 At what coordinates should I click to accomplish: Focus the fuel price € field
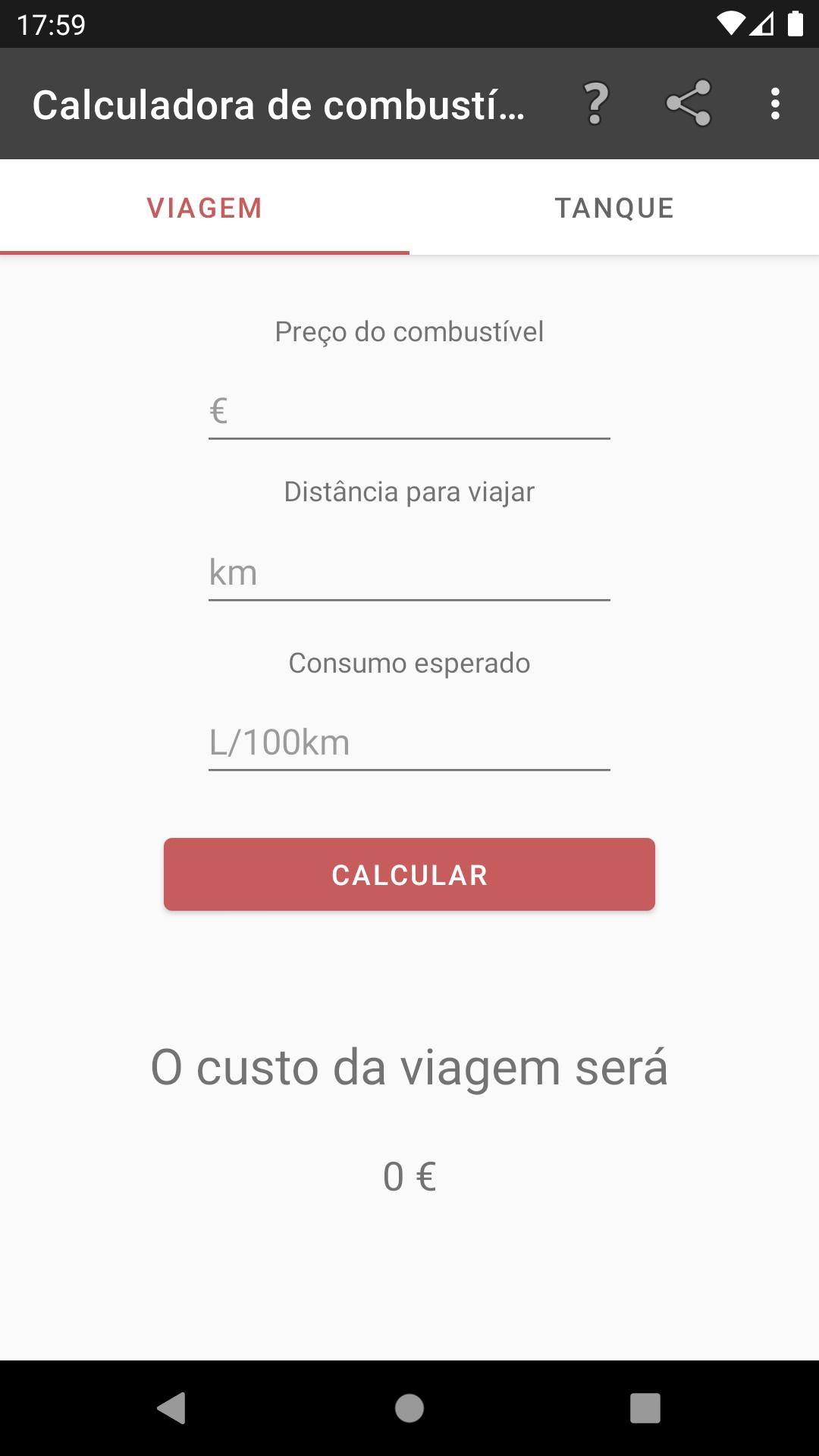pyautogui.click(x=409, y=411)
